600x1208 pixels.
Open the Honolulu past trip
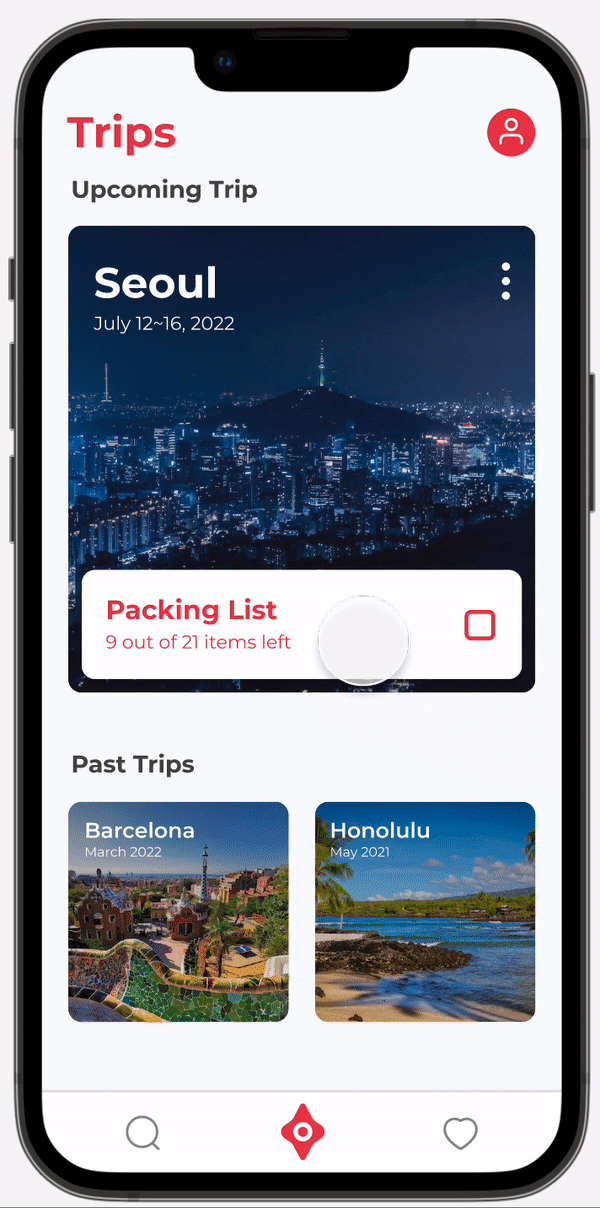coord(425,912)
